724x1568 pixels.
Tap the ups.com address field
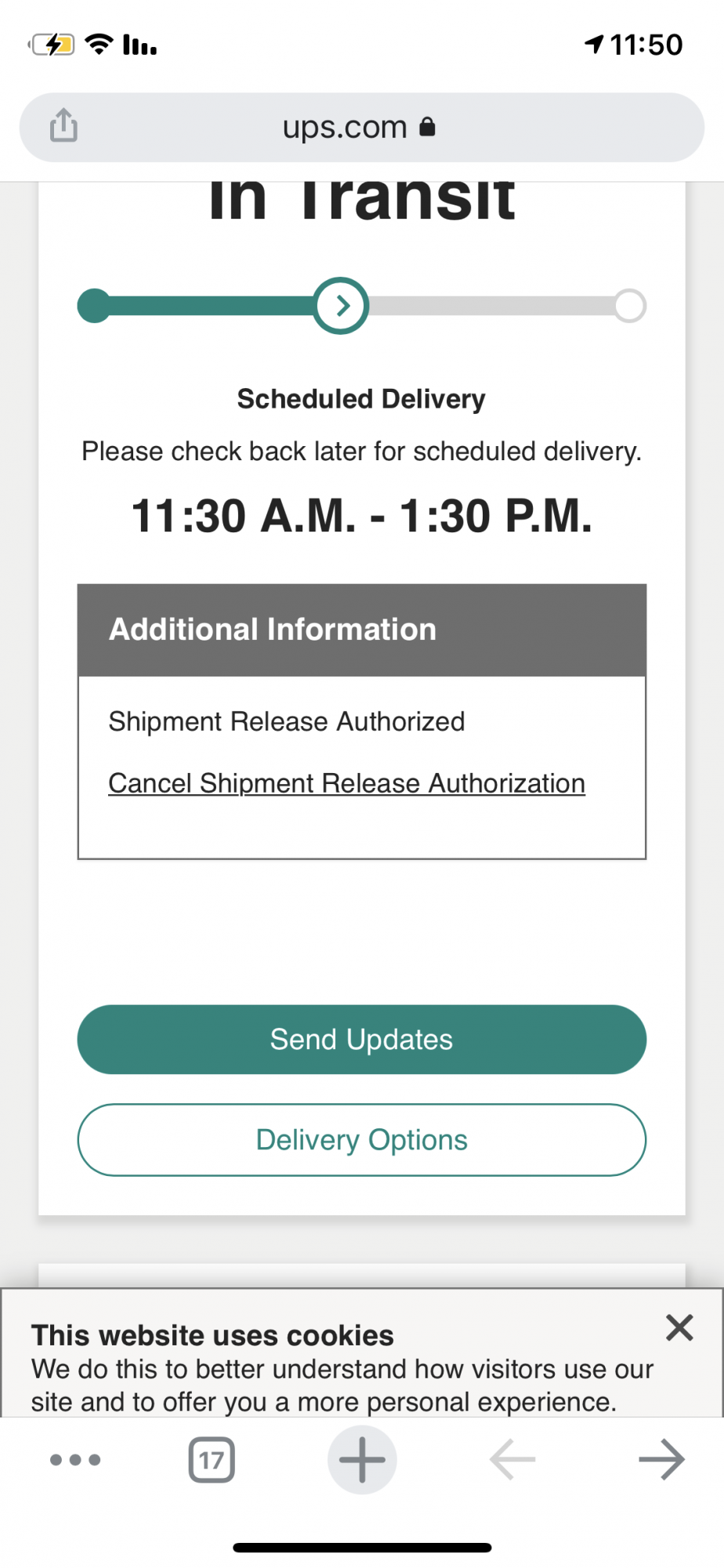click(x=359, y=127)
